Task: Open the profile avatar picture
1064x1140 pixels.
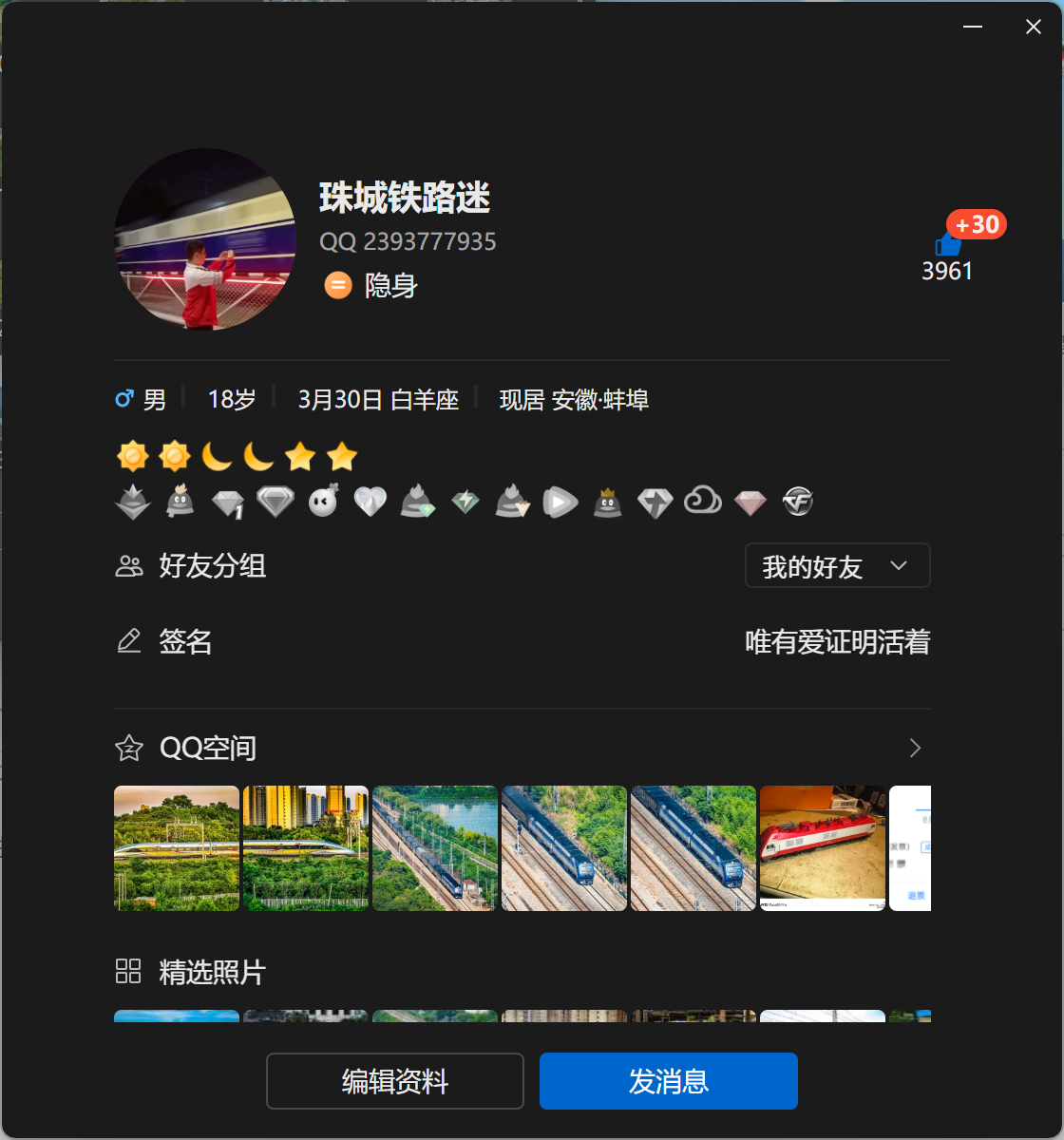Action: [205, 239]
